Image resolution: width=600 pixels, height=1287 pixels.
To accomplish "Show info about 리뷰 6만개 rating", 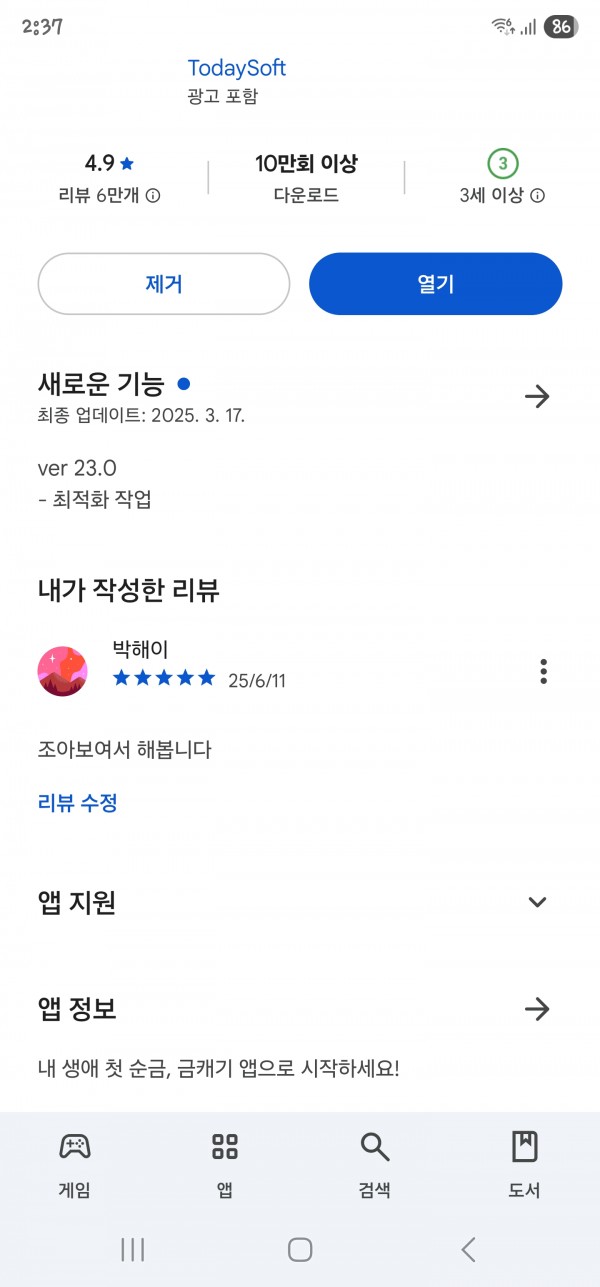I will click(153, 196).
